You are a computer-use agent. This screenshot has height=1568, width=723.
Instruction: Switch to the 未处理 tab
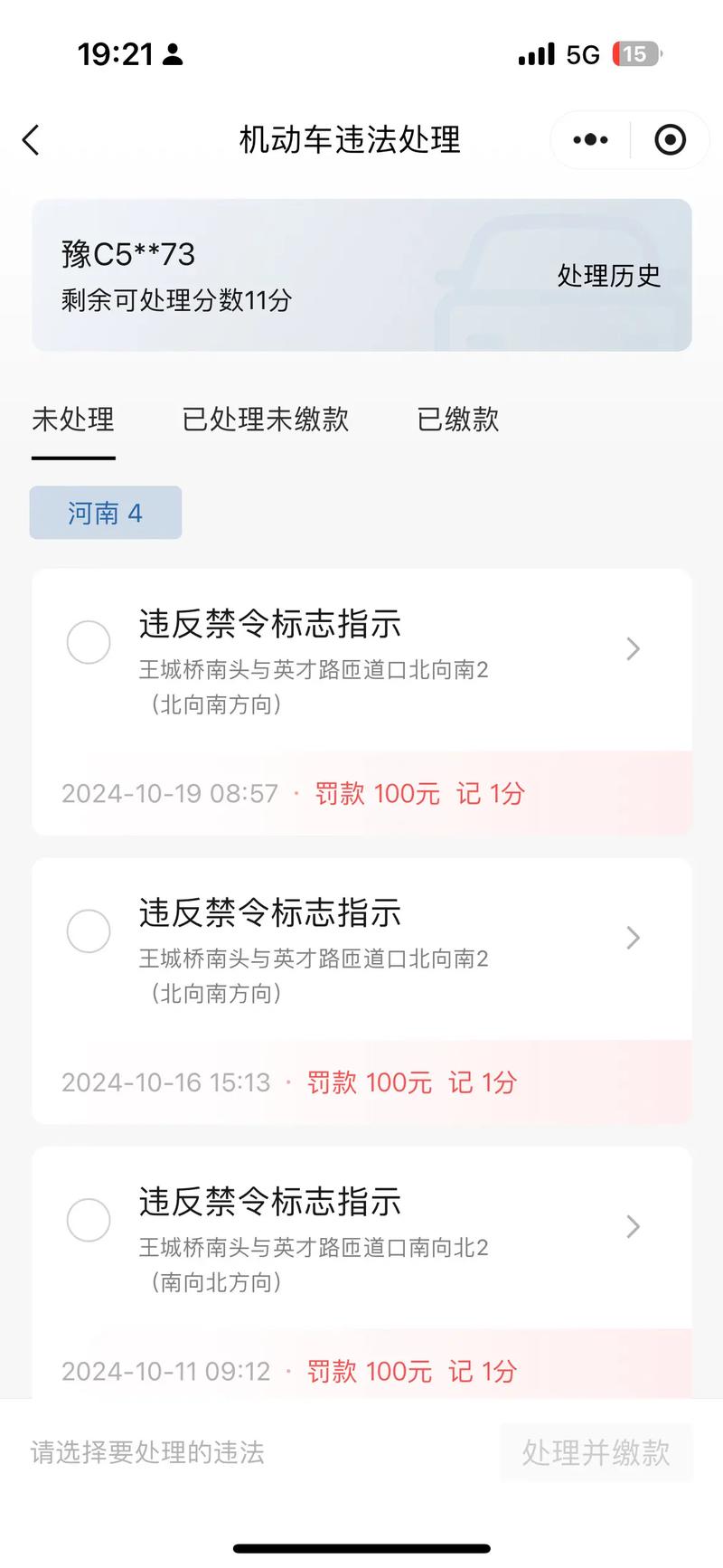click(x=74, y=420)
